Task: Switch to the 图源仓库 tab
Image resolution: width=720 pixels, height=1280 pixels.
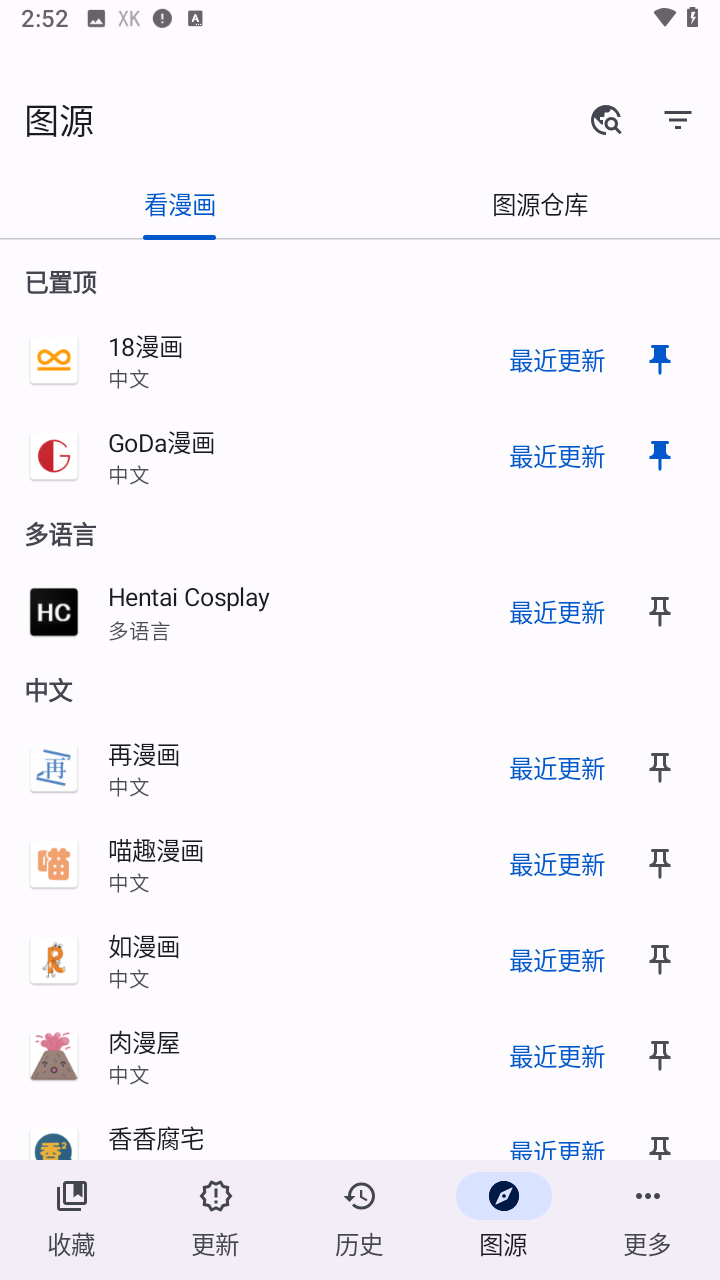Action: pyautogui.click(x=540, y=205)
